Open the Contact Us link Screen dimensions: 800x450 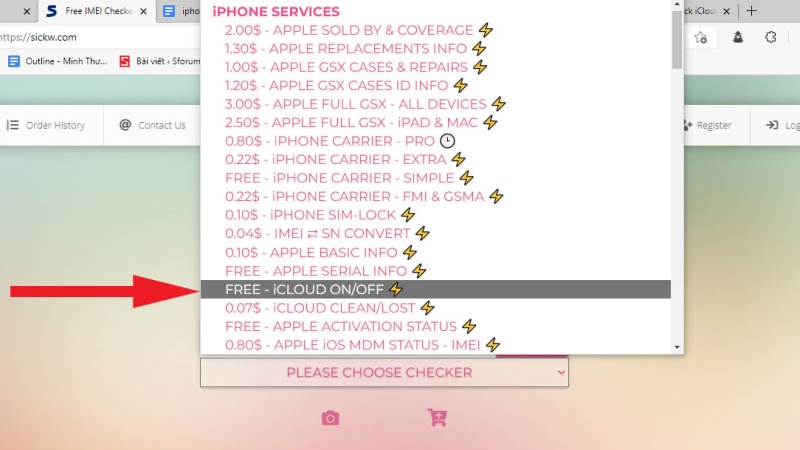pyautogui.click(x=152, y=125)
